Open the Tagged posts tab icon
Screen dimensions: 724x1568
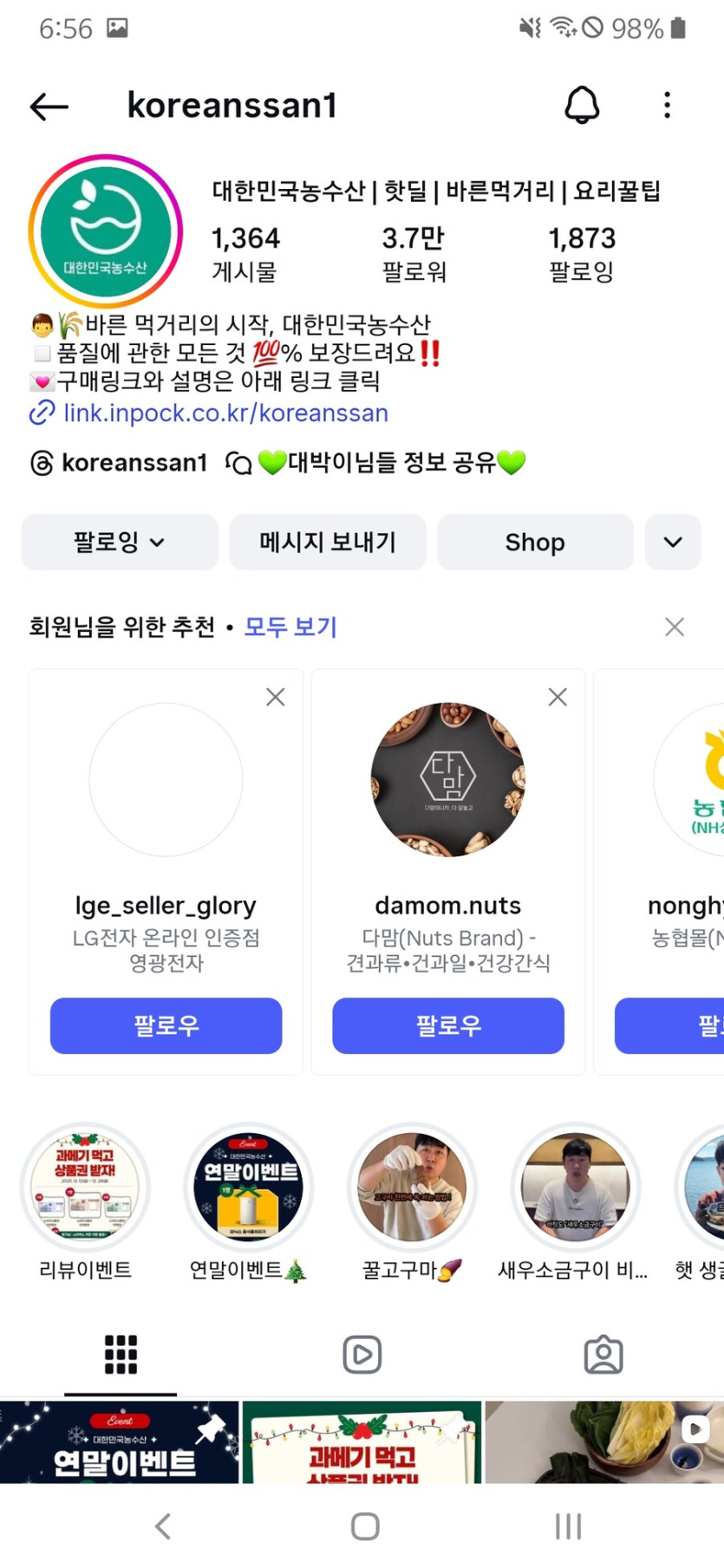click(x=603, y=1353)
